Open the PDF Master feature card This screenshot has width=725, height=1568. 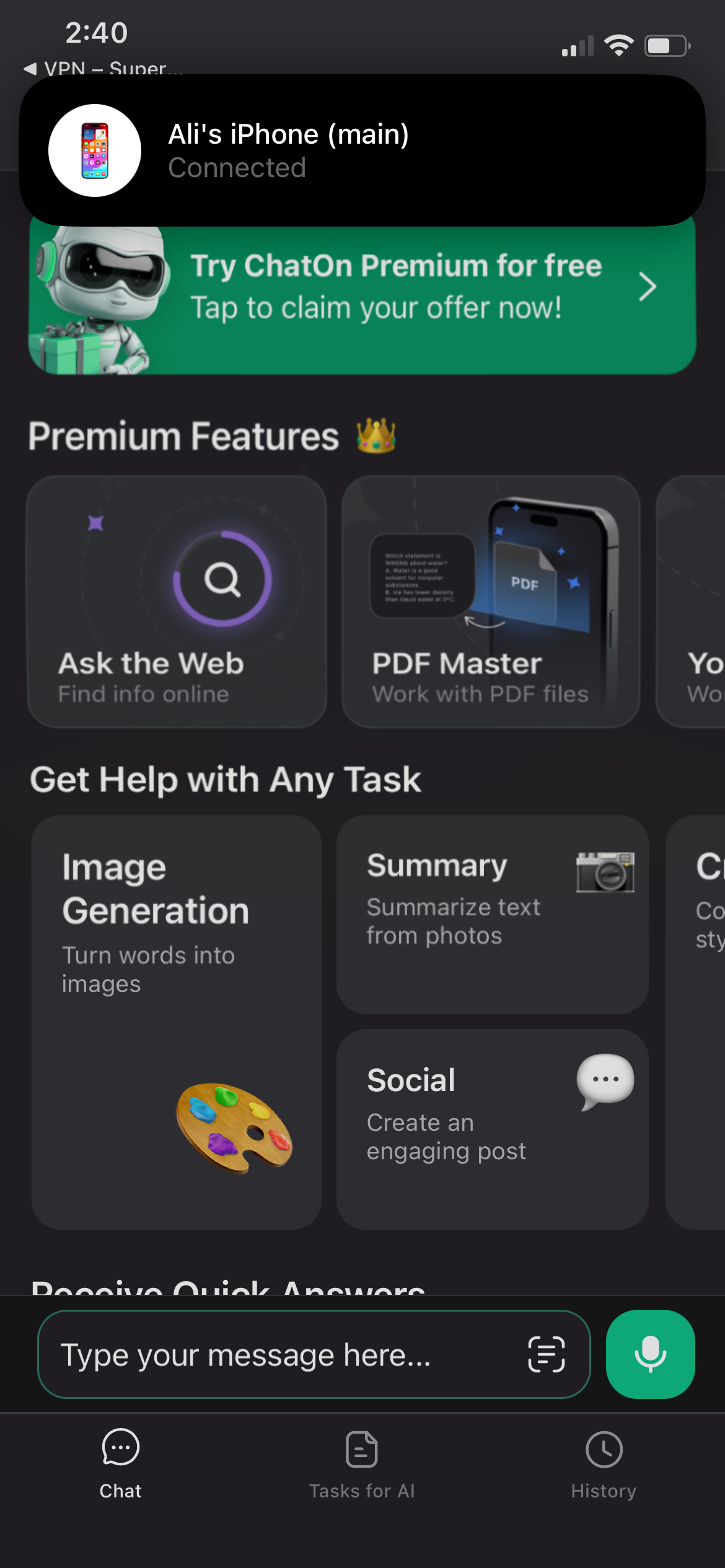click(x=490, y=601)
